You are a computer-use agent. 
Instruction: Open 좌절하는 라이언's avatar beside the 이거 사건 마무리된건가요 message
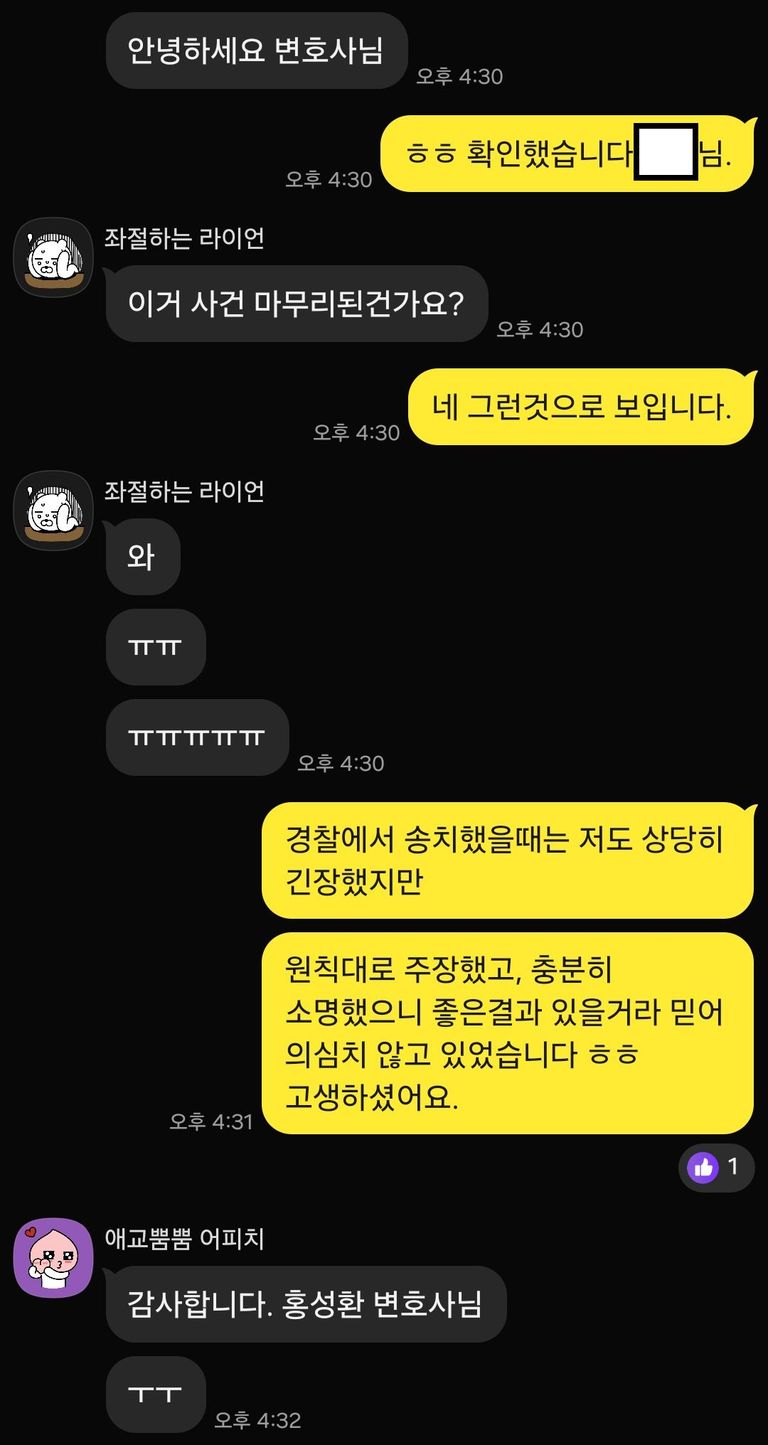point(53,257)
